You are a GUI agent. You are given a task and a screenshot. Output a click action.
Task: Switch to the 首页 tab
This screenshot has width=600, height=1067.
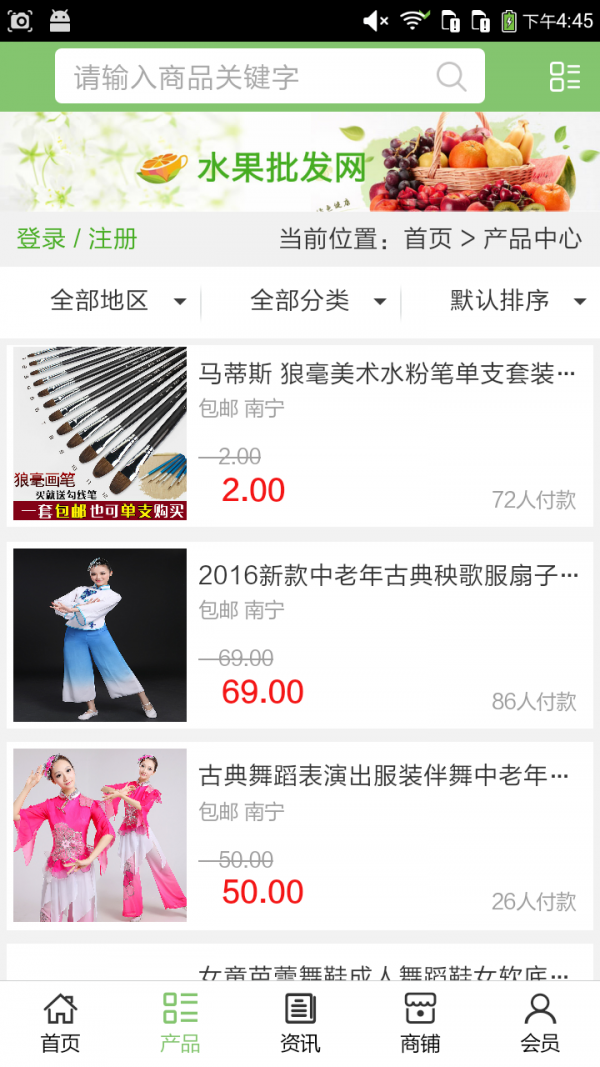click(x=60, y=1024)
